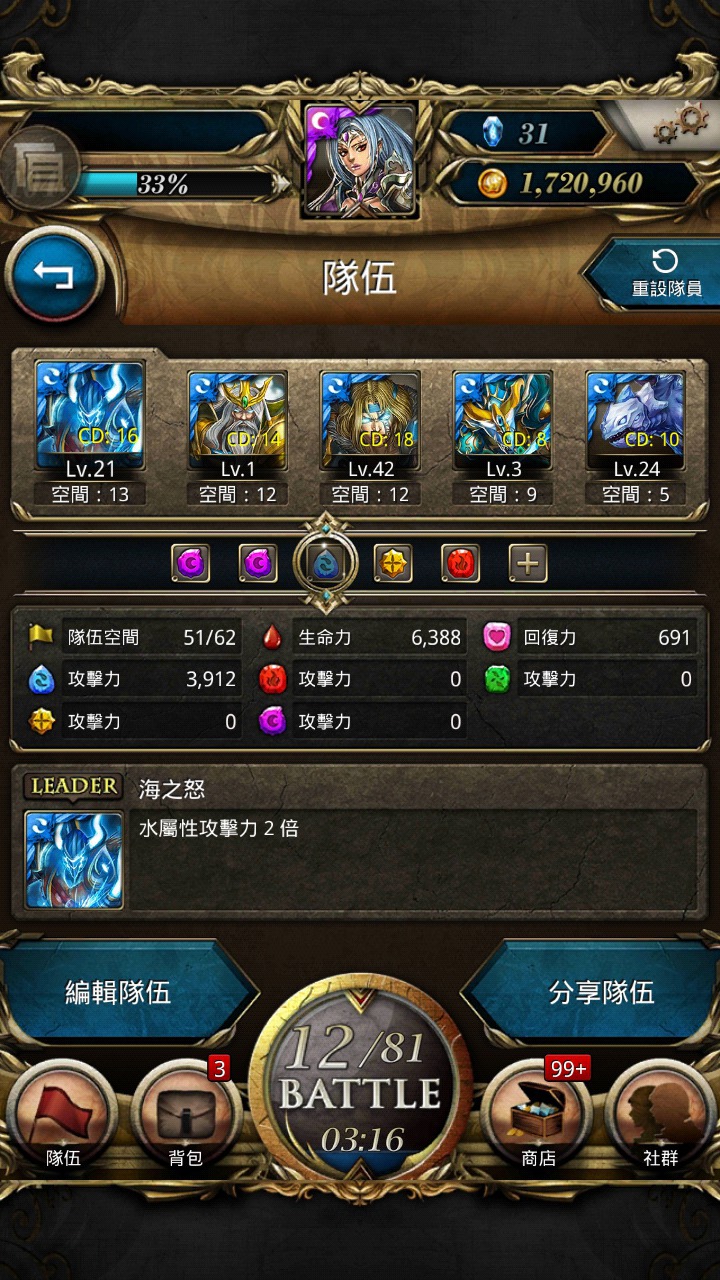Switch to the red fire team slot

pyautogui.click(x=460, y=564)
